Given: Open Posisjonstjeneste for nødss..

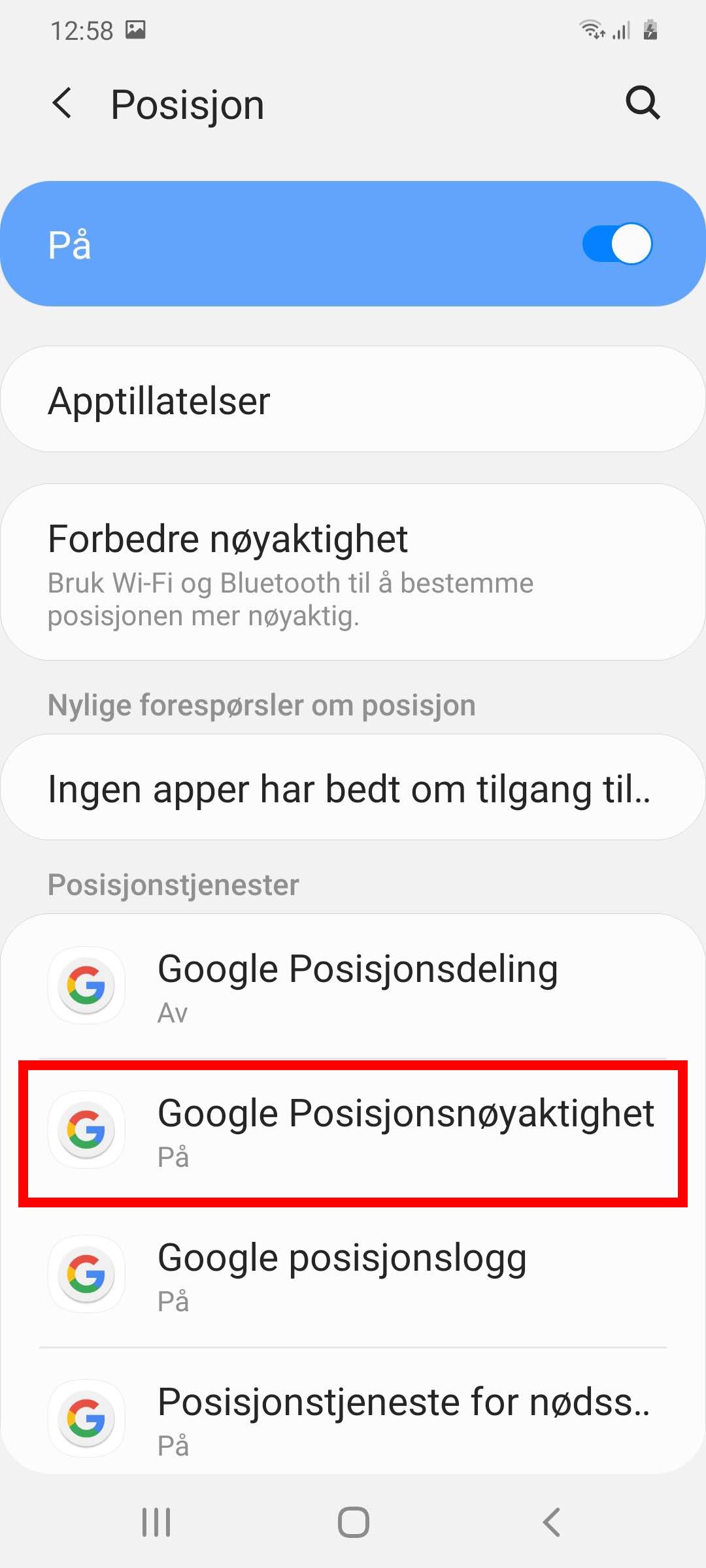Looking at the screenshot, I should [x=353, y=1419].
